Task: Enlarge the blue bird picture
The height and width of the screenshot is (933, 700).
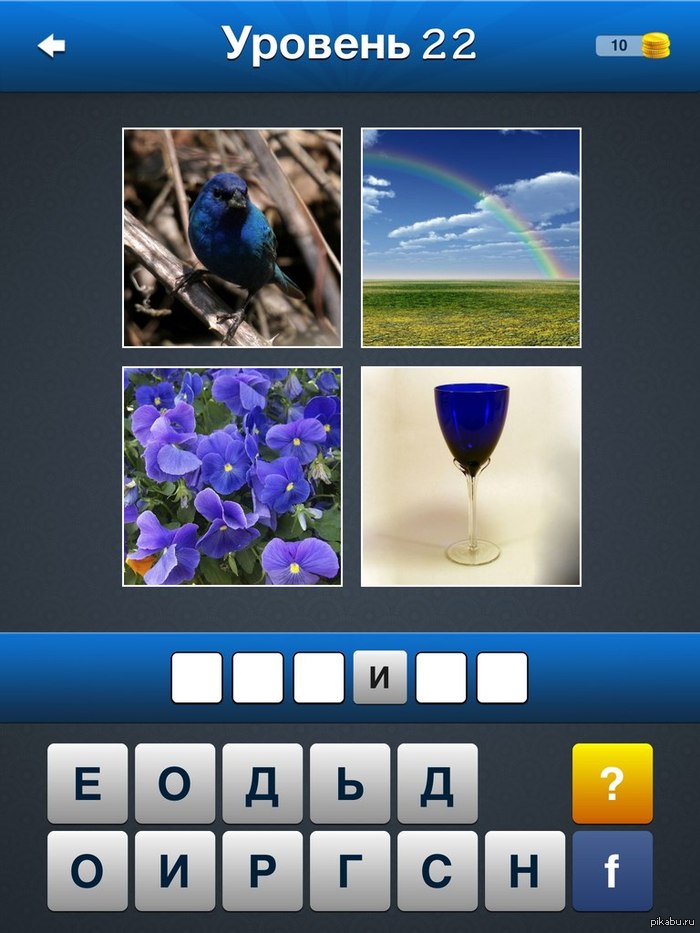Action: (x=232, y=237)
